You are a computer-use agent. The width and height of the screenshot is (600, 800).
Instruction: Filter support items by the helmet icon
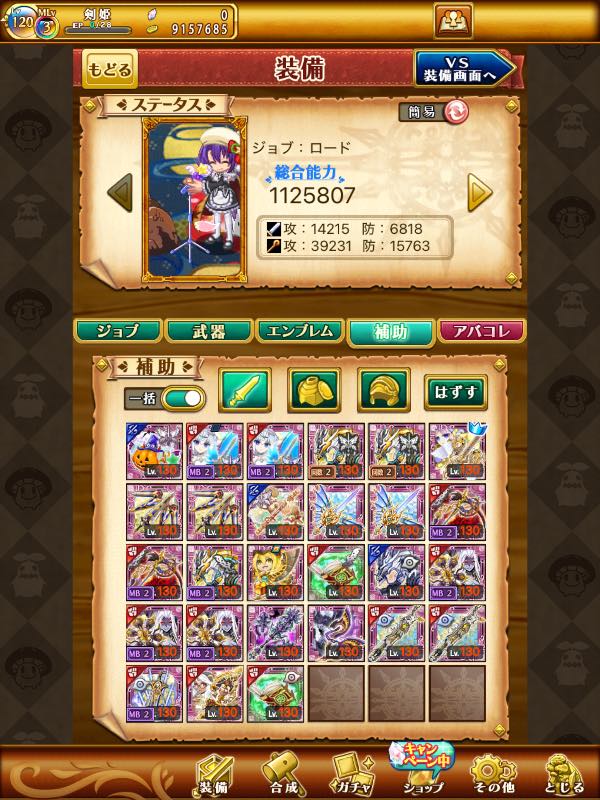pos(383,391)
